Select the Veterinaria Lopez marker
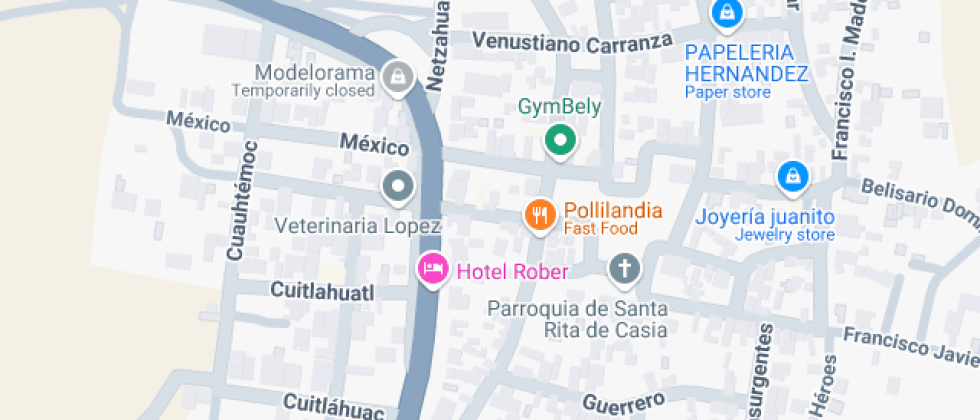Image resolution: width=980 pixels, height=420 pixels. (398, 185)
